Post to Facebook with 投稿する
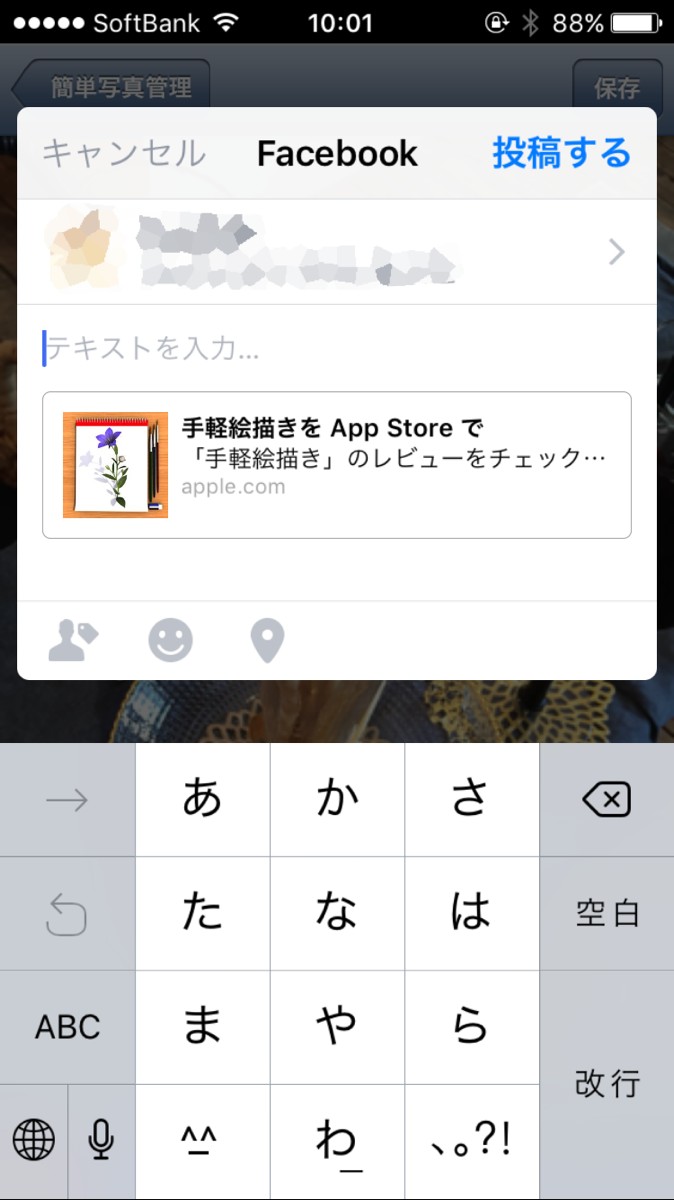The width and height of the screenshot is (674, 1200). click(x=561, y=153)
